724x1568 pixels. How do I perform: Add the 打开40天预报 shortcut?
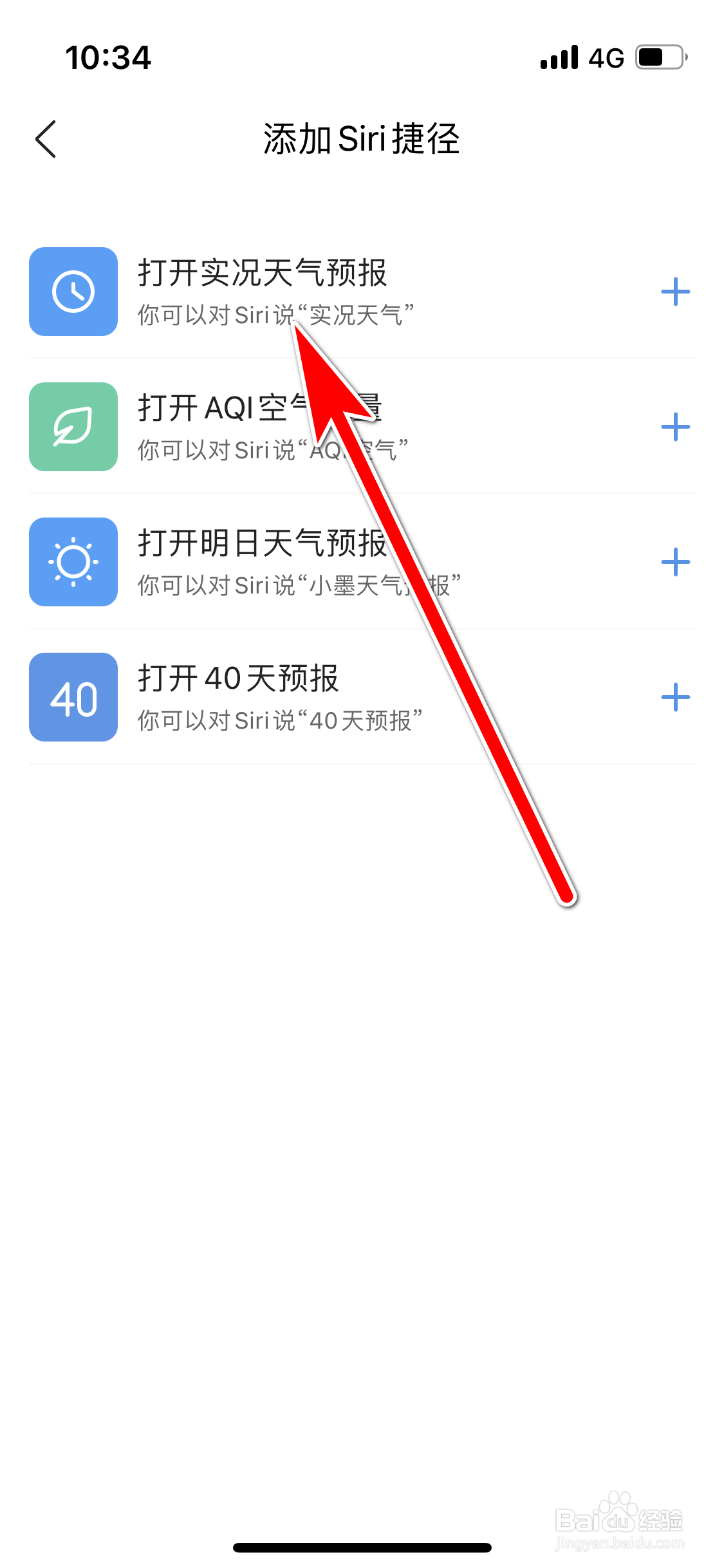tap(676, 698)
